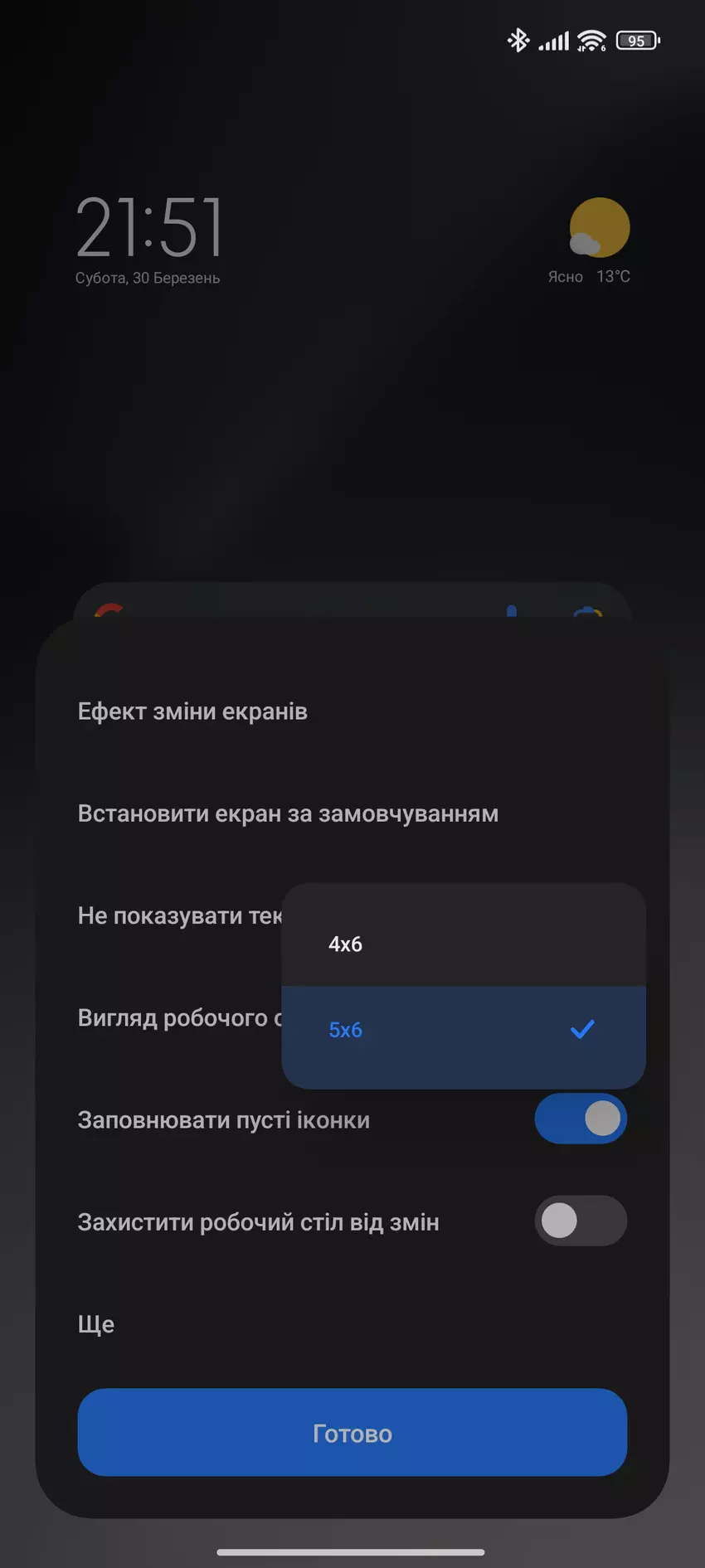
Task: Open Встановити екран за замовчуванням
Action: (x=288, y=813)
